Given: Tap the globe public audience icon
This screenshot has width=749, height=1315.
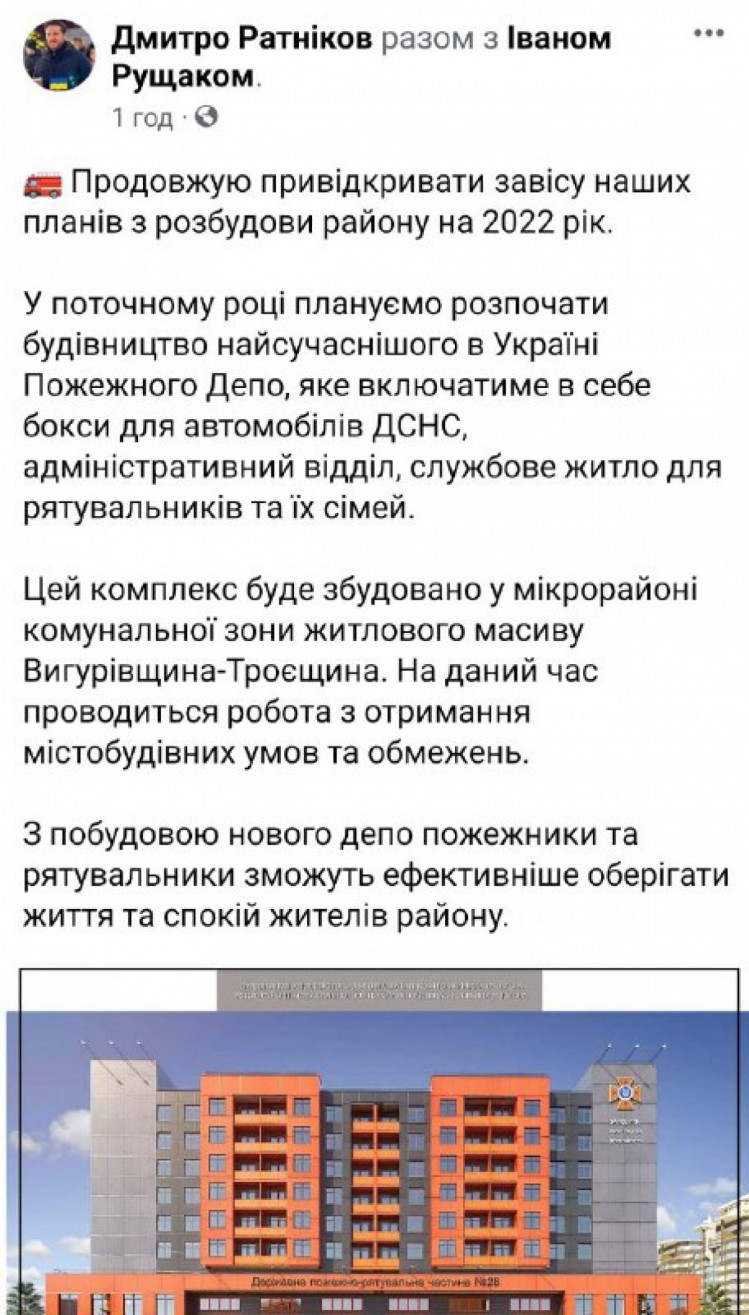Looking at the screenshot, I should 207,117.
